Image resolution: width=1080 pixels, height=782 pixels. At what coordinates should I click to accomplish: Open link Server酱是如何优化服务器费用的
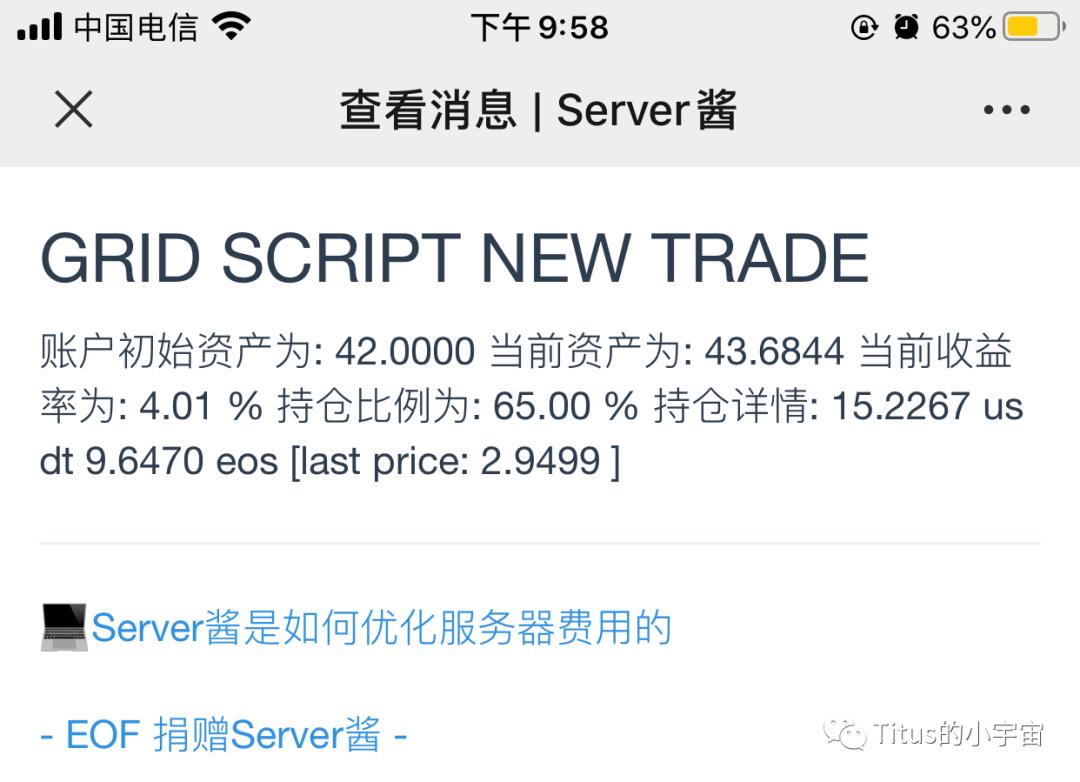pos(380,628)
